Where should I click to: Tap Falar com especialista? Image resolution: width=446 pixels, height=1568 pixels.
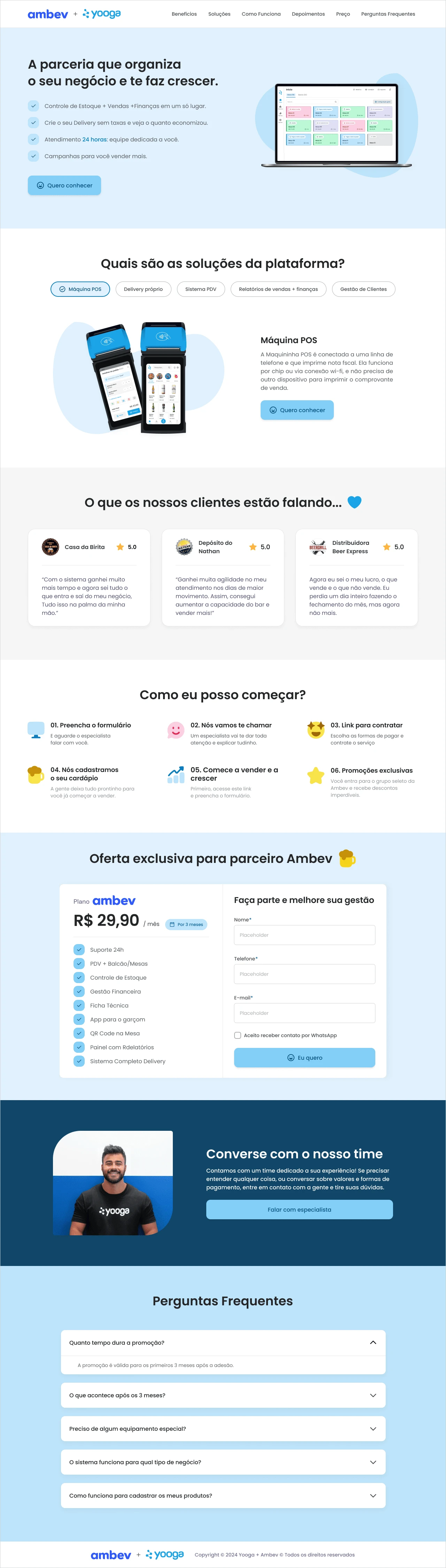[299, 1210]
